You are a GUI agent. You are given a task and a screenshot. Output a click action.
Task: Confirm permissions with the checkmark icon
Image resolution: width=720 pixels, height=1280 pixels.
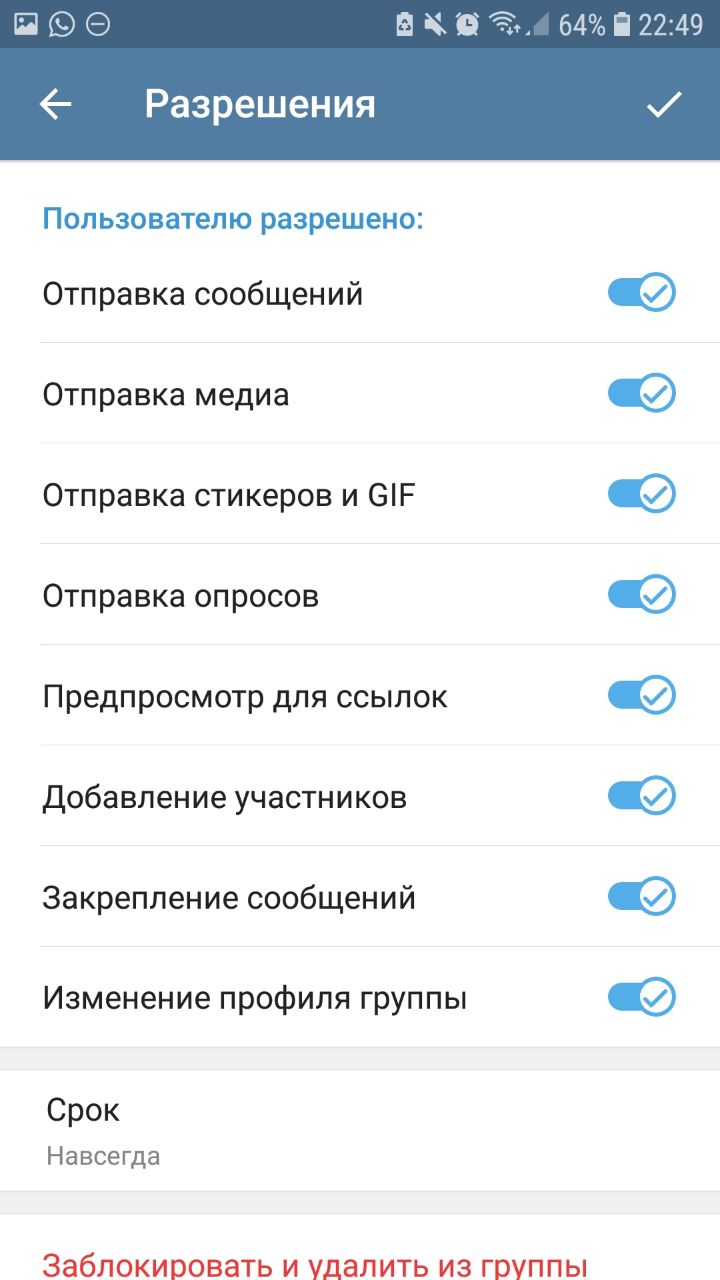pos(664,104)
